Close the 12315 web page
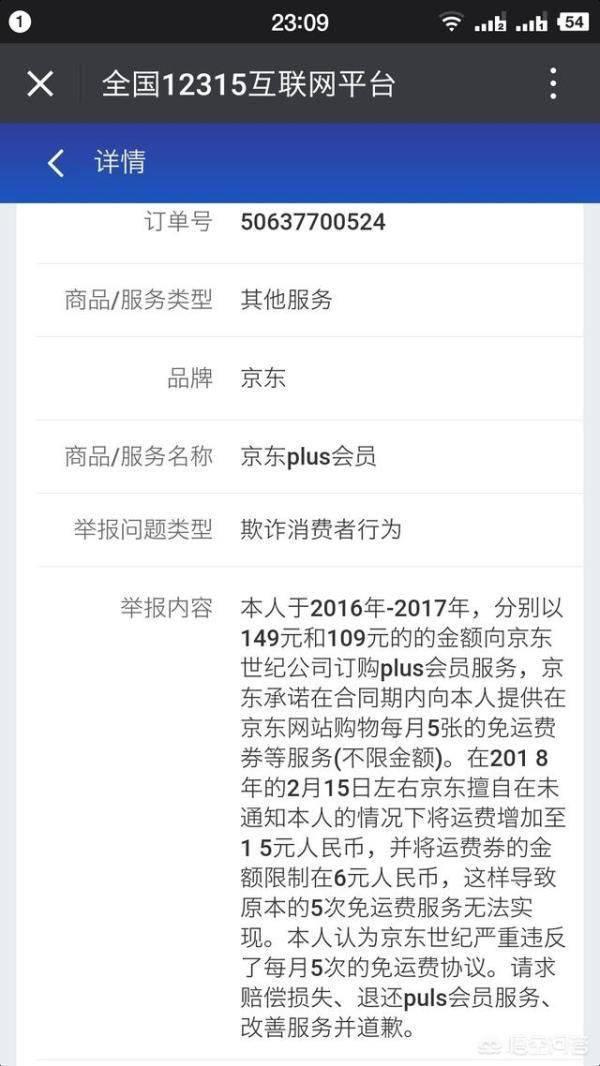Screen dimensions: 600x1066 click(40, 84)
